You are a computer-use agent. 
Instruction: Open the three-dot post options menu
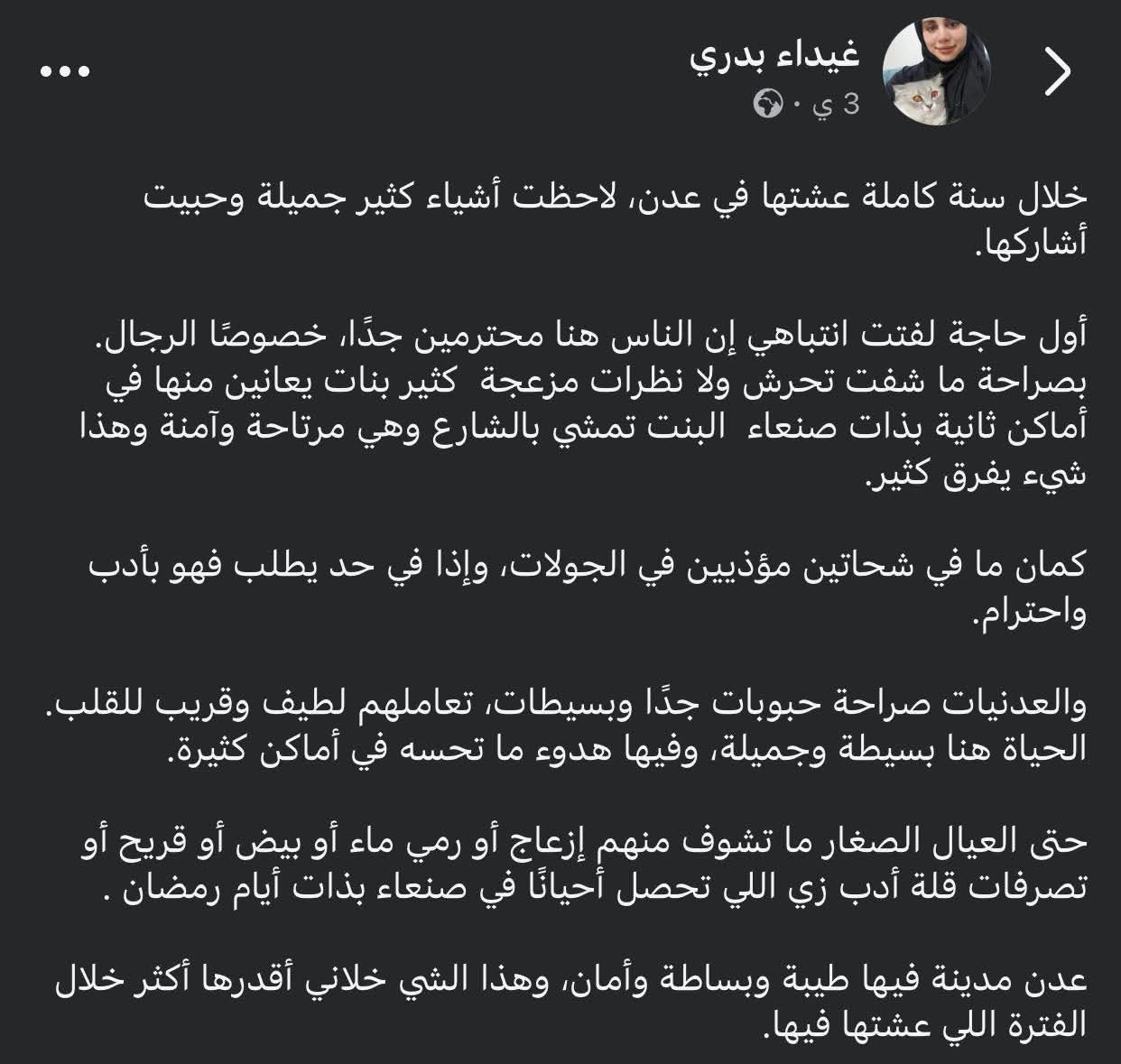click(66, 72)
